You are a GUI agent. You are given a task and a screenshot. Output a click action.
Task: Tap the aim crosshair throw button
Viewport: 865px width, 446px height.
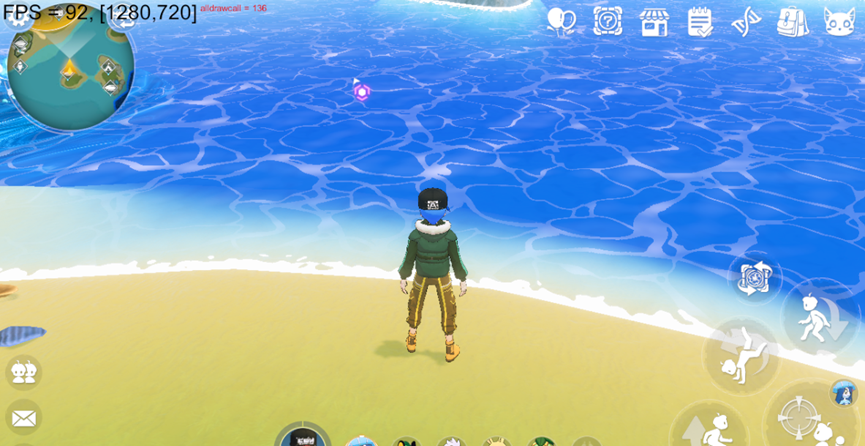pos(800,416)
